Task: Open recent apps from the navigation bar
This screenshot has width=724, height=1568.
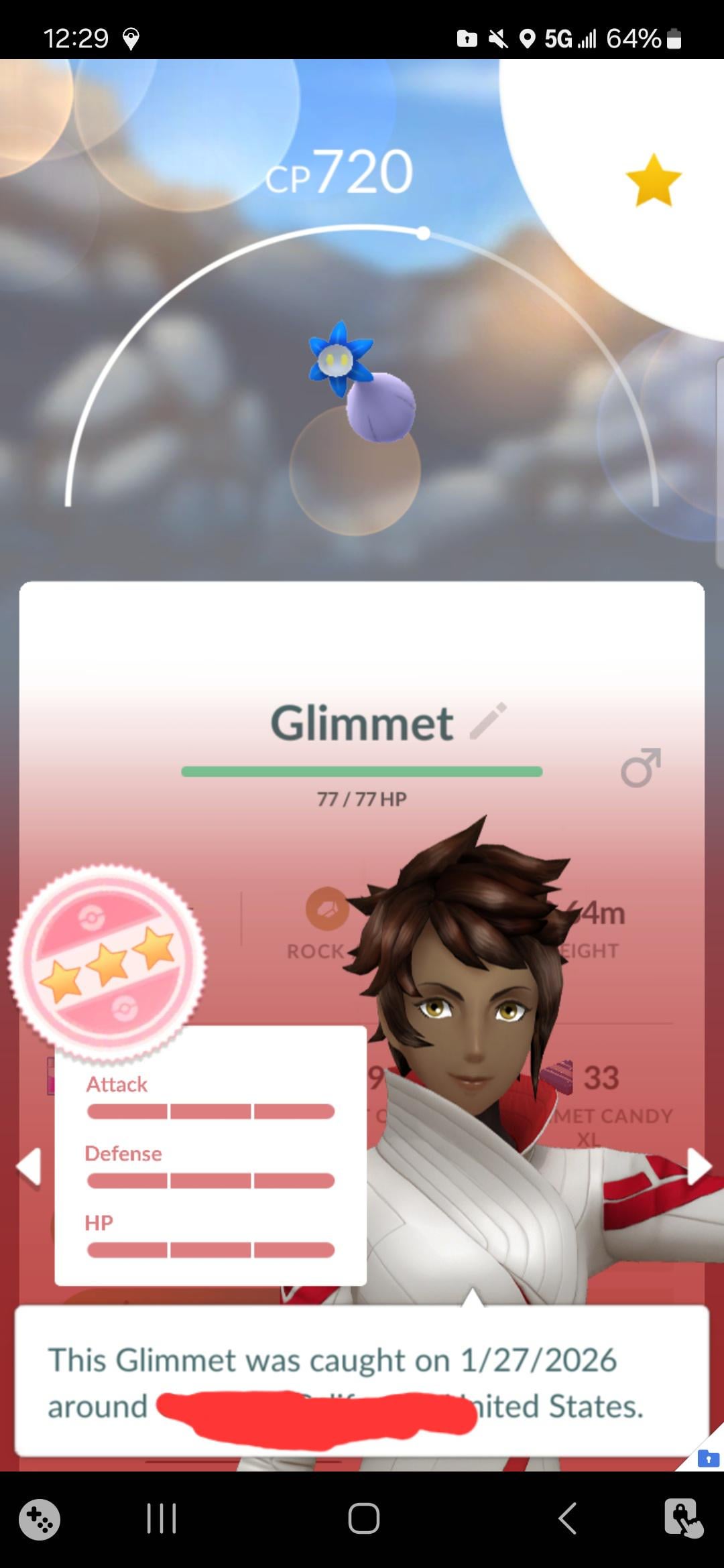Action: [x=162, y=1518]
